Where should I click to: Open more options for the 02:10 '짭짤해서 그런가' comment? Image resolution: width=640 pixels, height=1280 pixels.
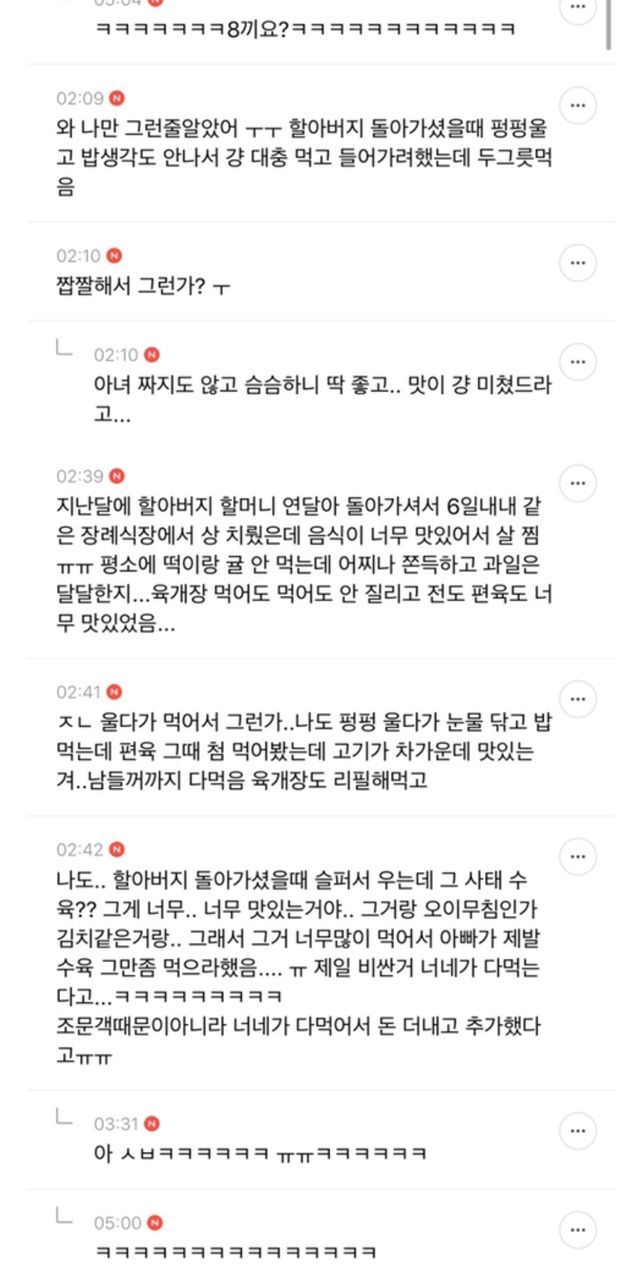pos(577,263)
